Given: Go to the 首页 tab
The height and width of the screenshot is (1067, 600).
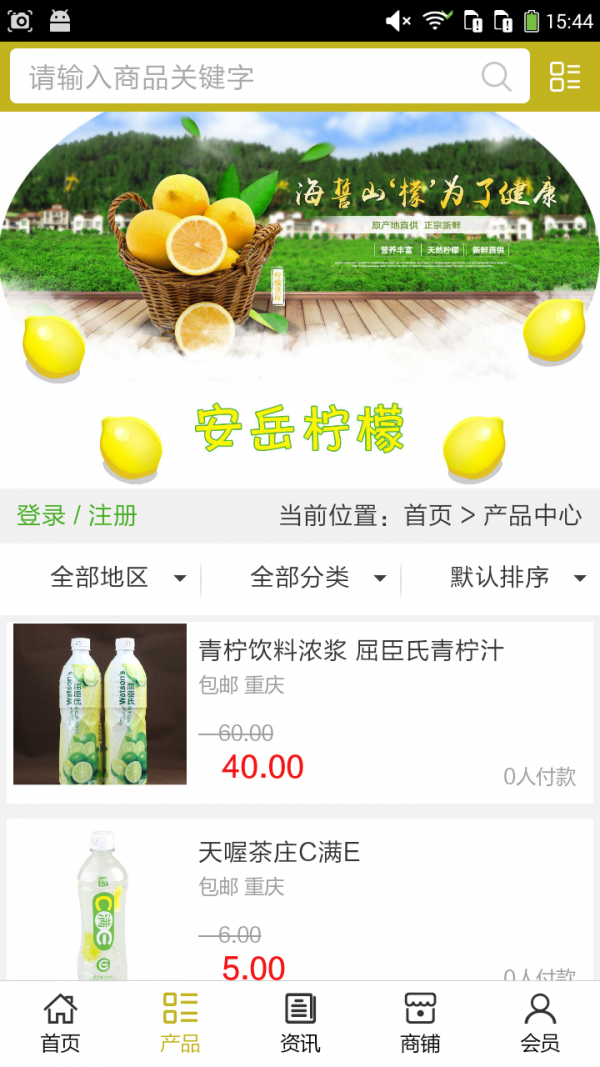Looking at the screenshot, I should pyautogui.click(x=60, y=1023).
